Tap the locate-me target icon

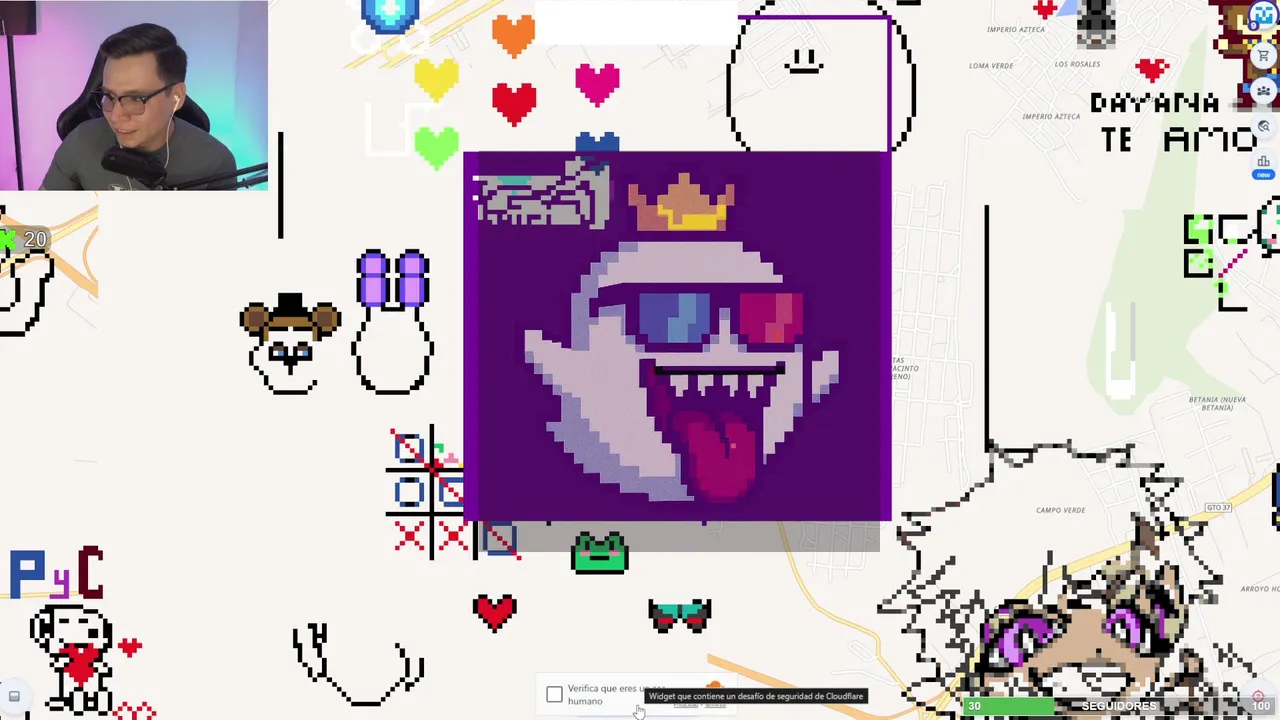[1259, 696]
